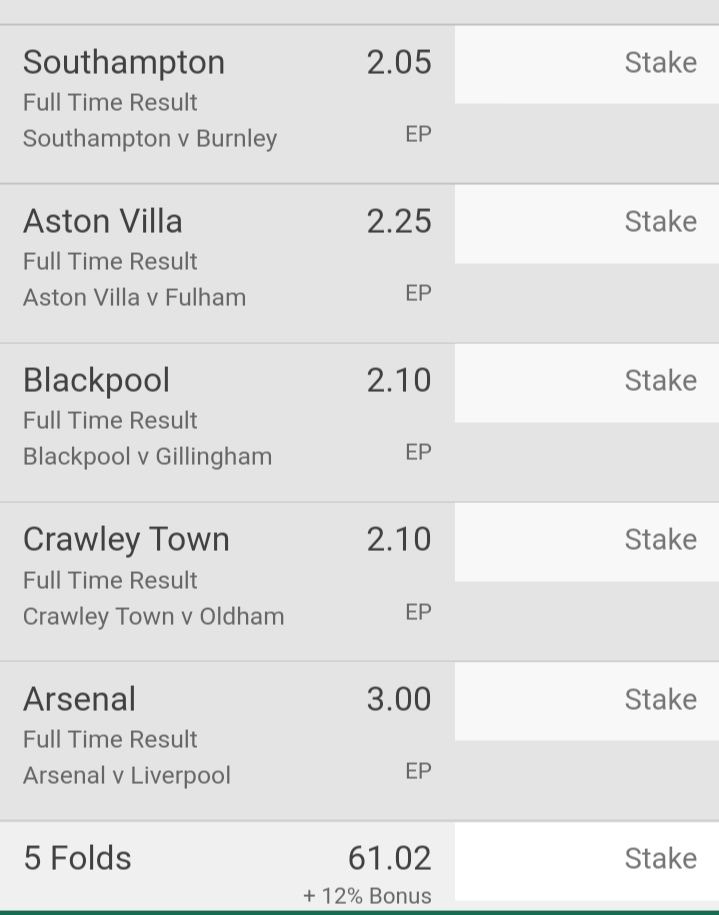
Task: Tap the Blackpool stake field
Action: coord(586,382)
